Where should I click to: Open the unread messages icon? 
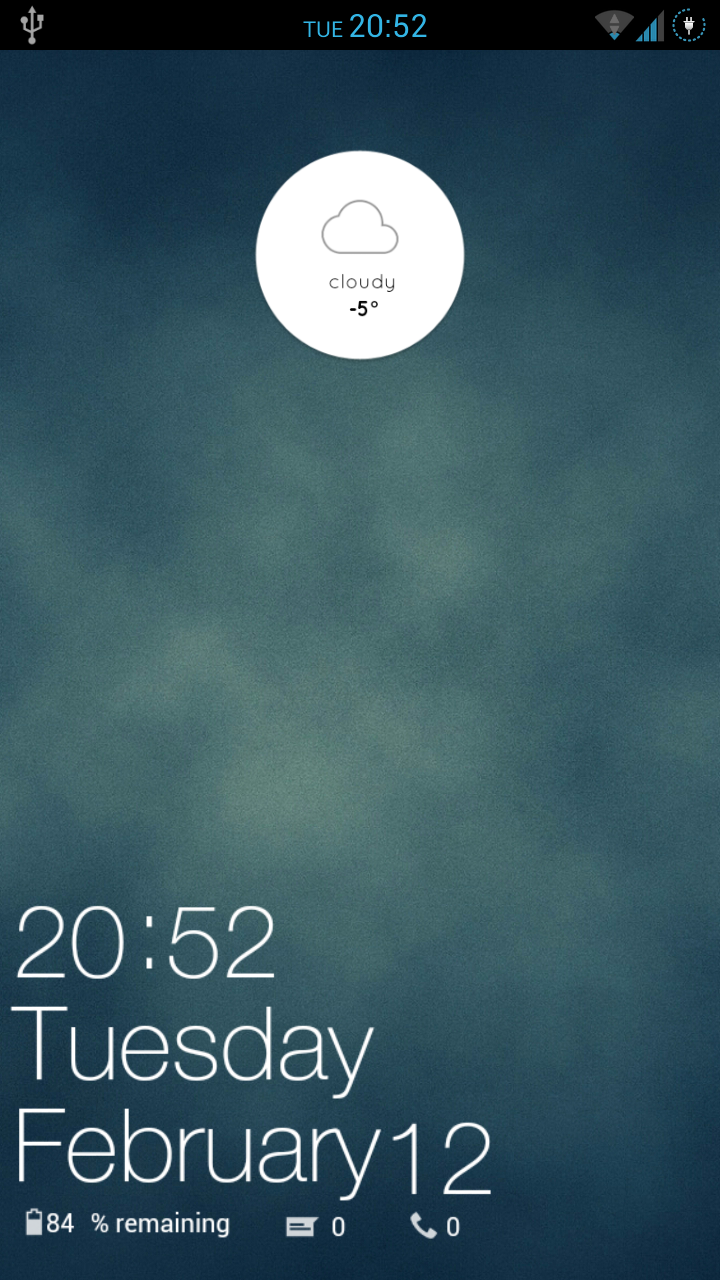coord(302,1226)
